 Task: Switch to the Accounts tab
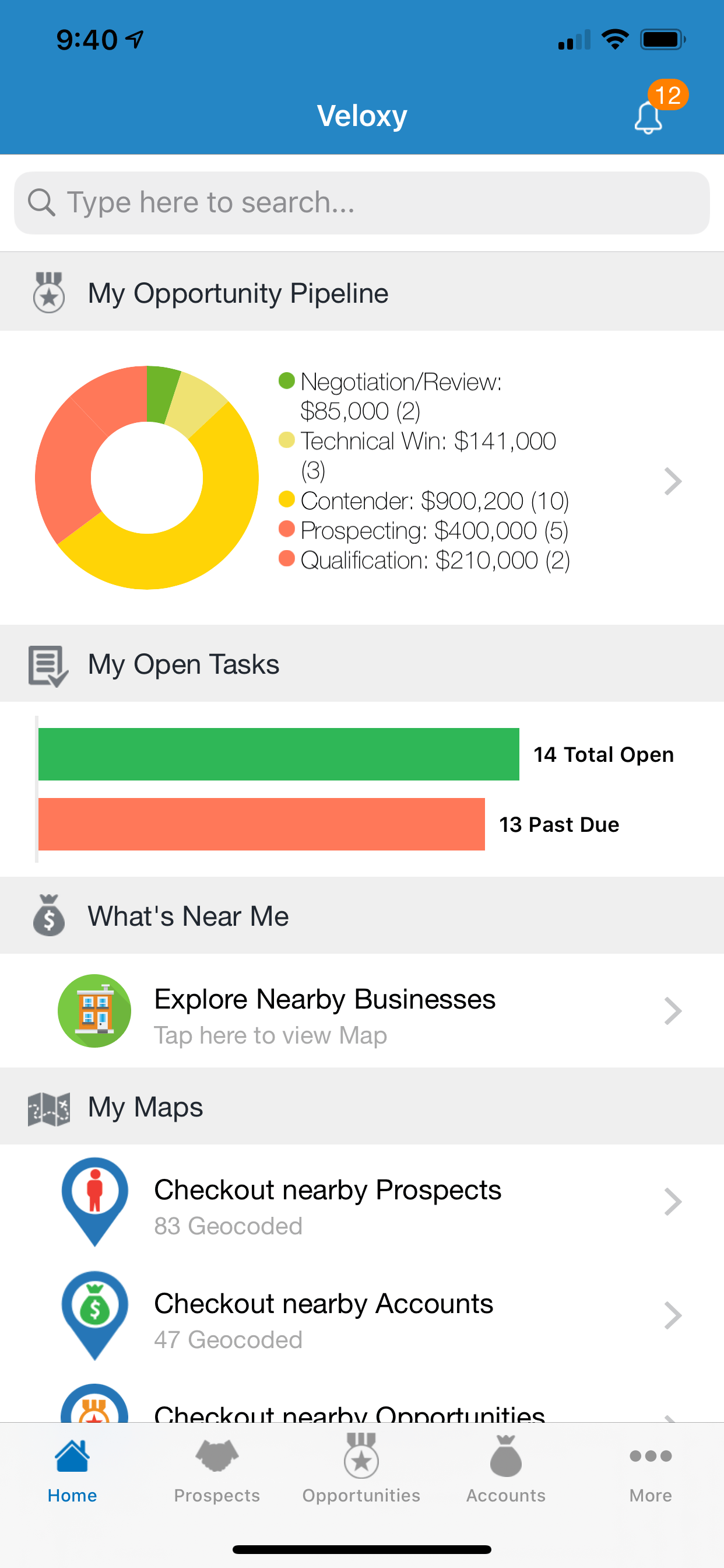tap(505, 1469)
